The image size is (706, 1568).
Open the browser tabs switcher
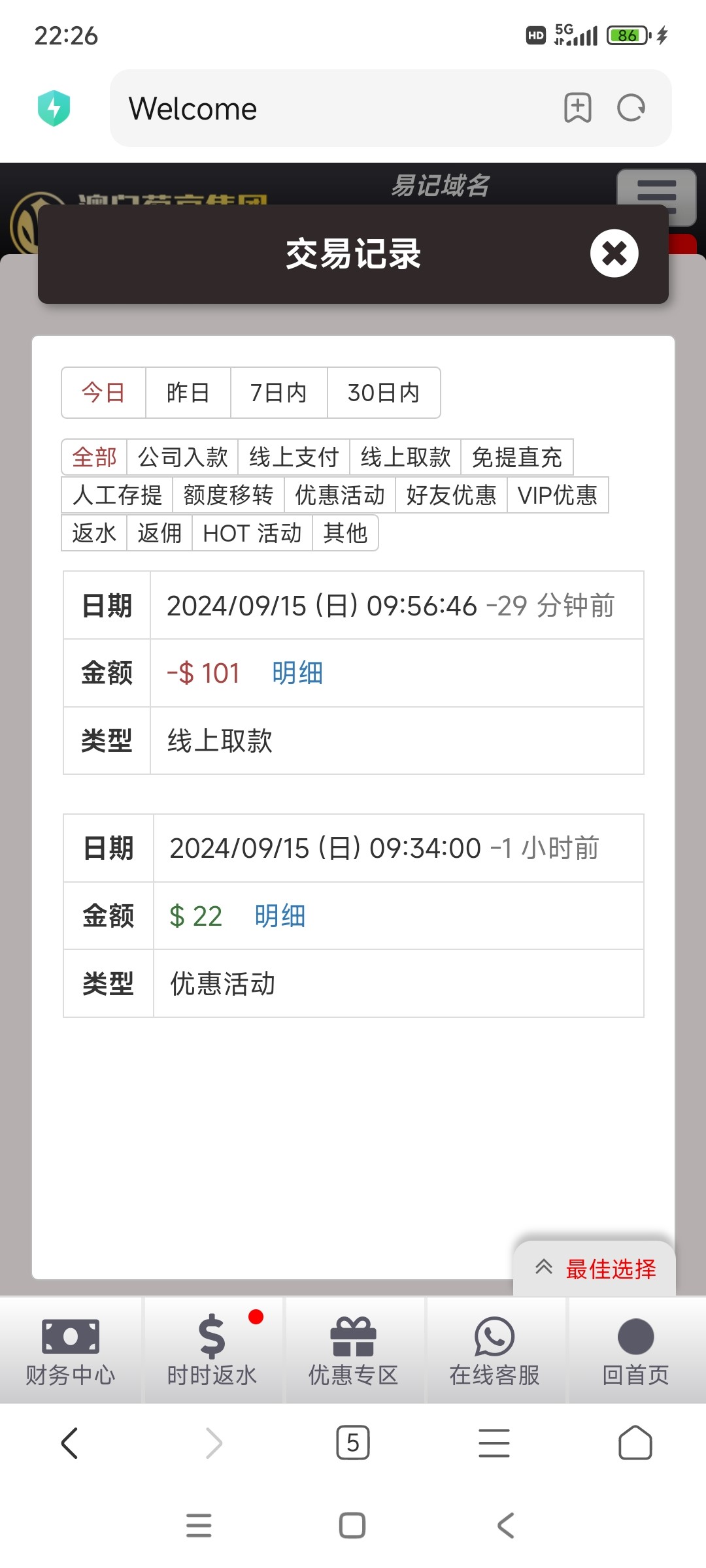tap(353, 1443)
